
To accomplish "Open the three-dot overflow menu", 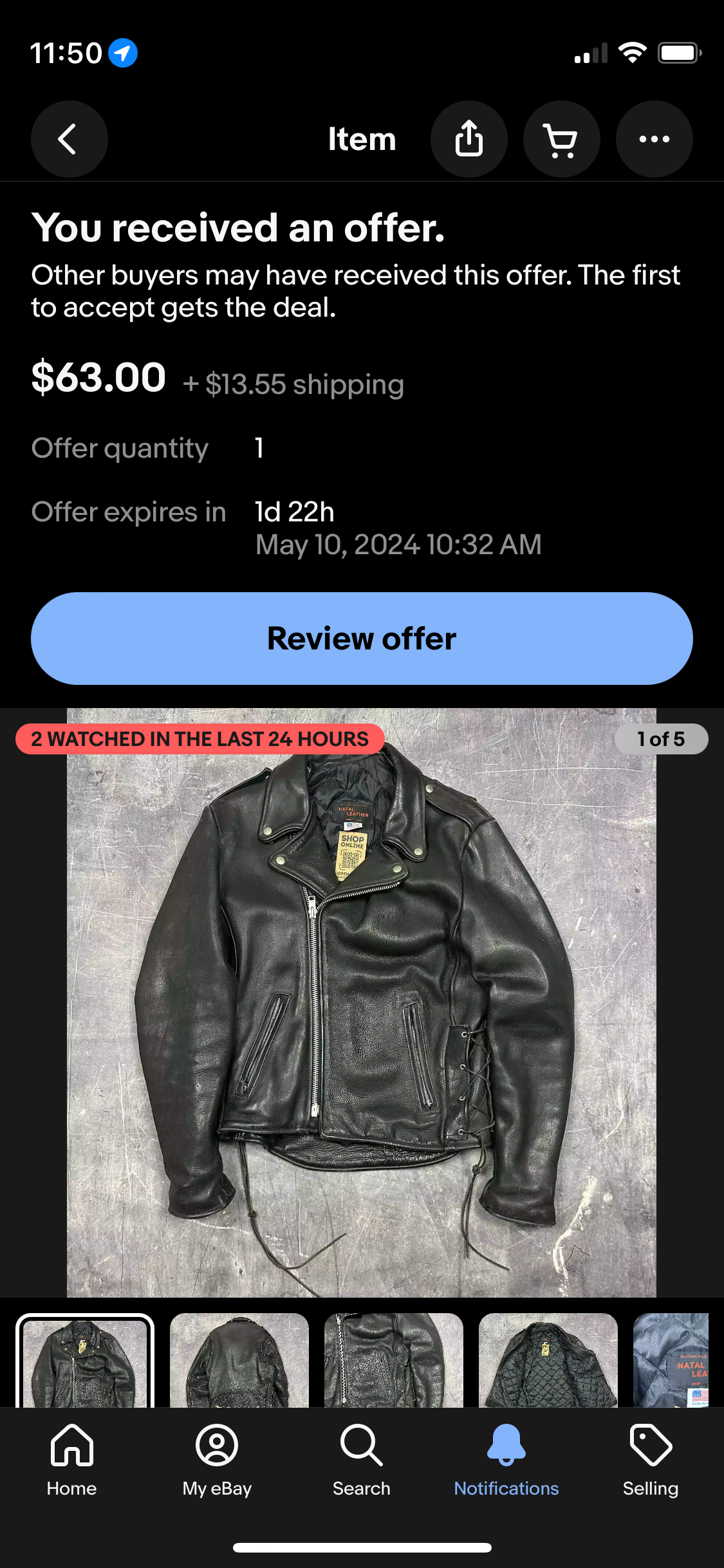I will click(654, 139).
